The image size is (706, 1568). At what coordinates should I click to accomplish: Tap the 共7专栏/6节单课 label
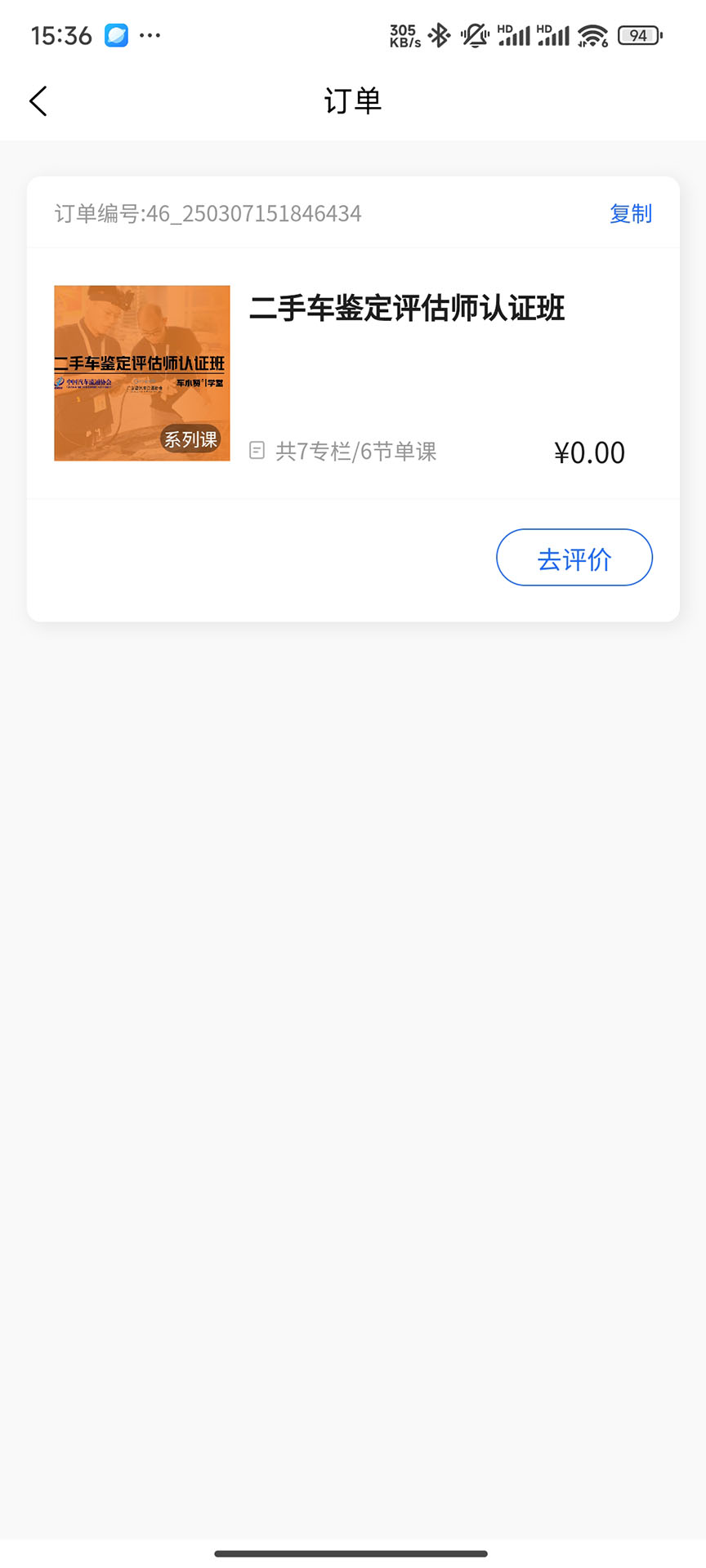pyautogui.click(x=356, y=451)
